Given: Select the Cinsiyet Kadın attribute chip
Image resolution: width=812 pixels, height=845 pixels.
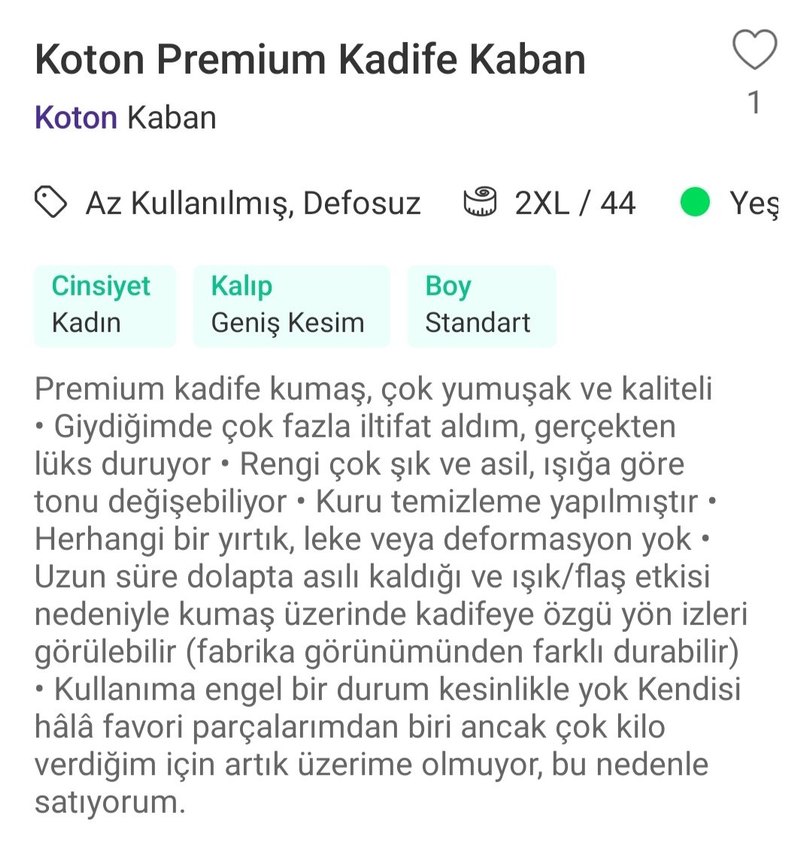Looking at the screenshot, I should tap(104, 305).
